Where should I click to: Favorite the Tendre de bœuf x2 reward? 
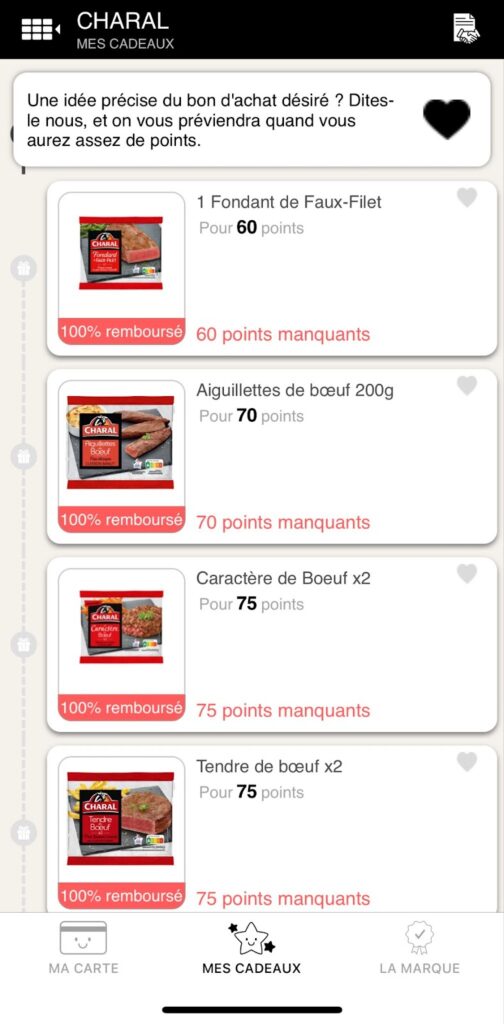tap(467, 761)
